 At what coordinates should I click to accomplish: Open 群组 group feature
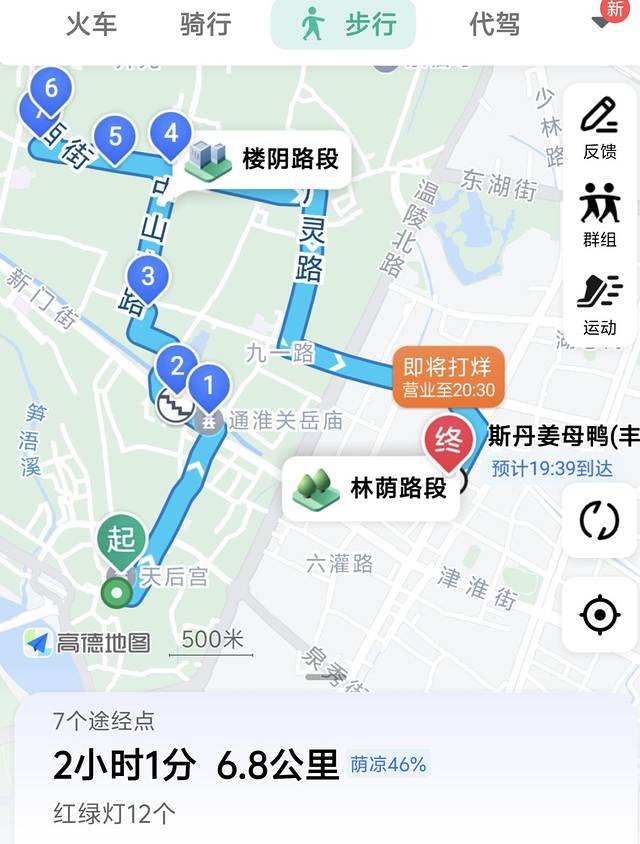point(600,214)
